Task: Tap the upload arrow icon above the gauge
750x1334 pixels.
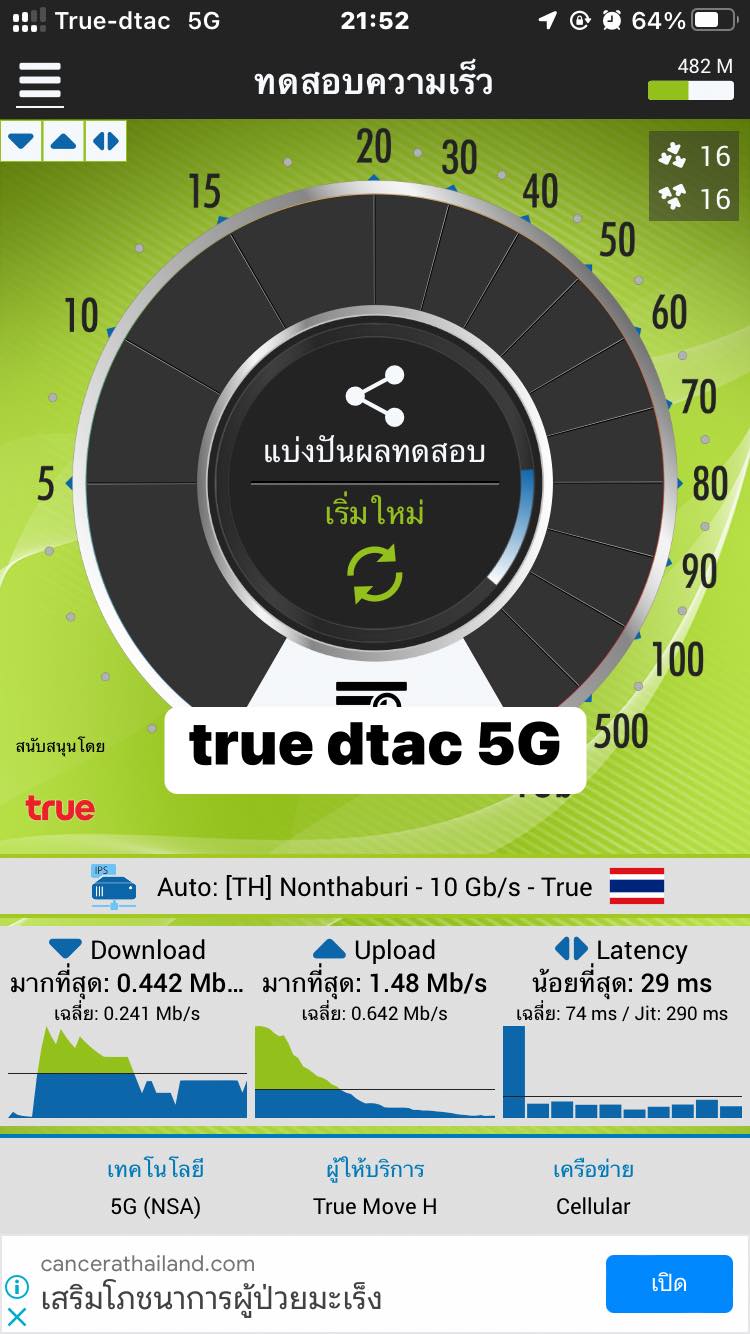Action: pos(63,141)
